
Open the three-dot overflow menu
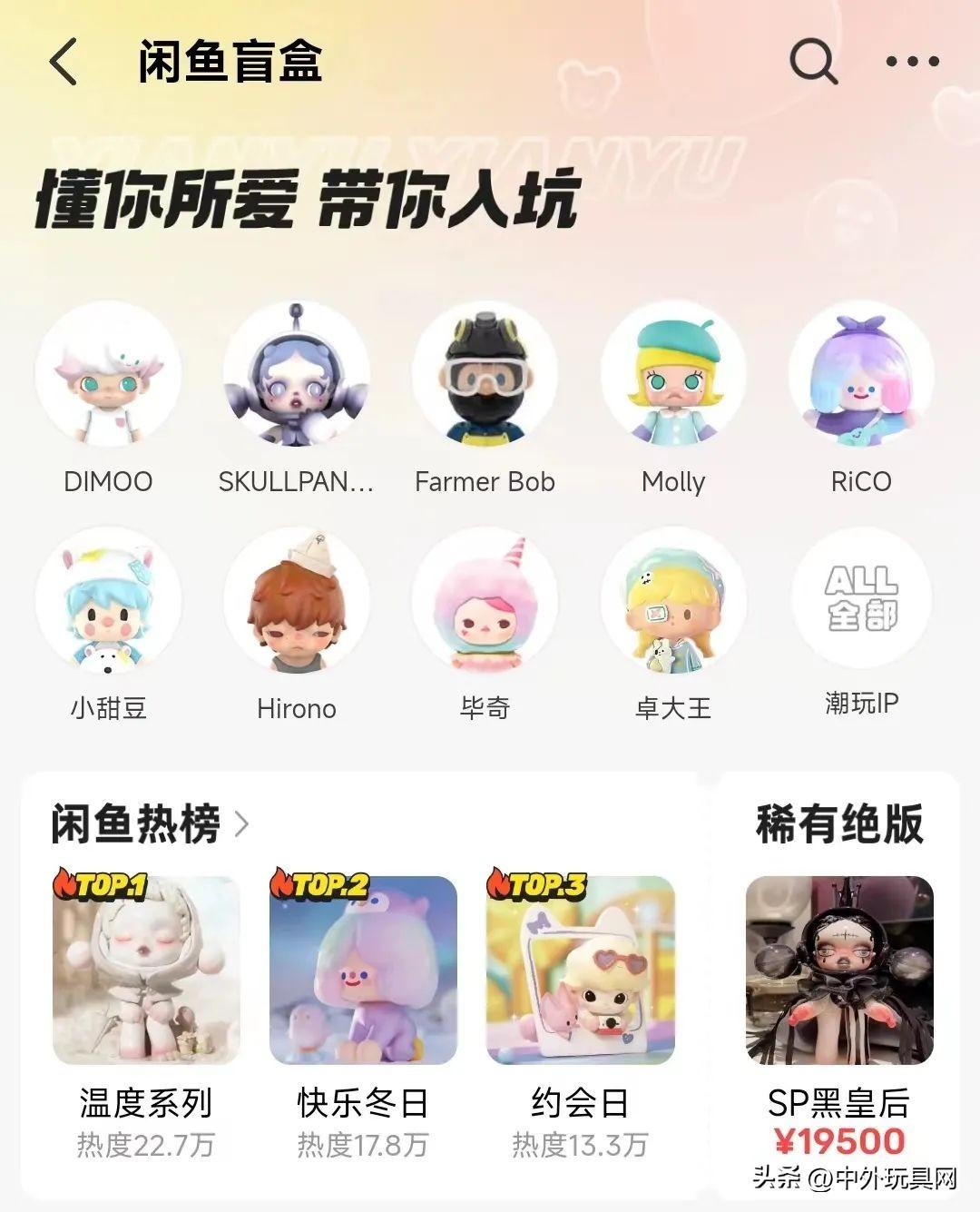pyautogui.click(x=911, y=62)
